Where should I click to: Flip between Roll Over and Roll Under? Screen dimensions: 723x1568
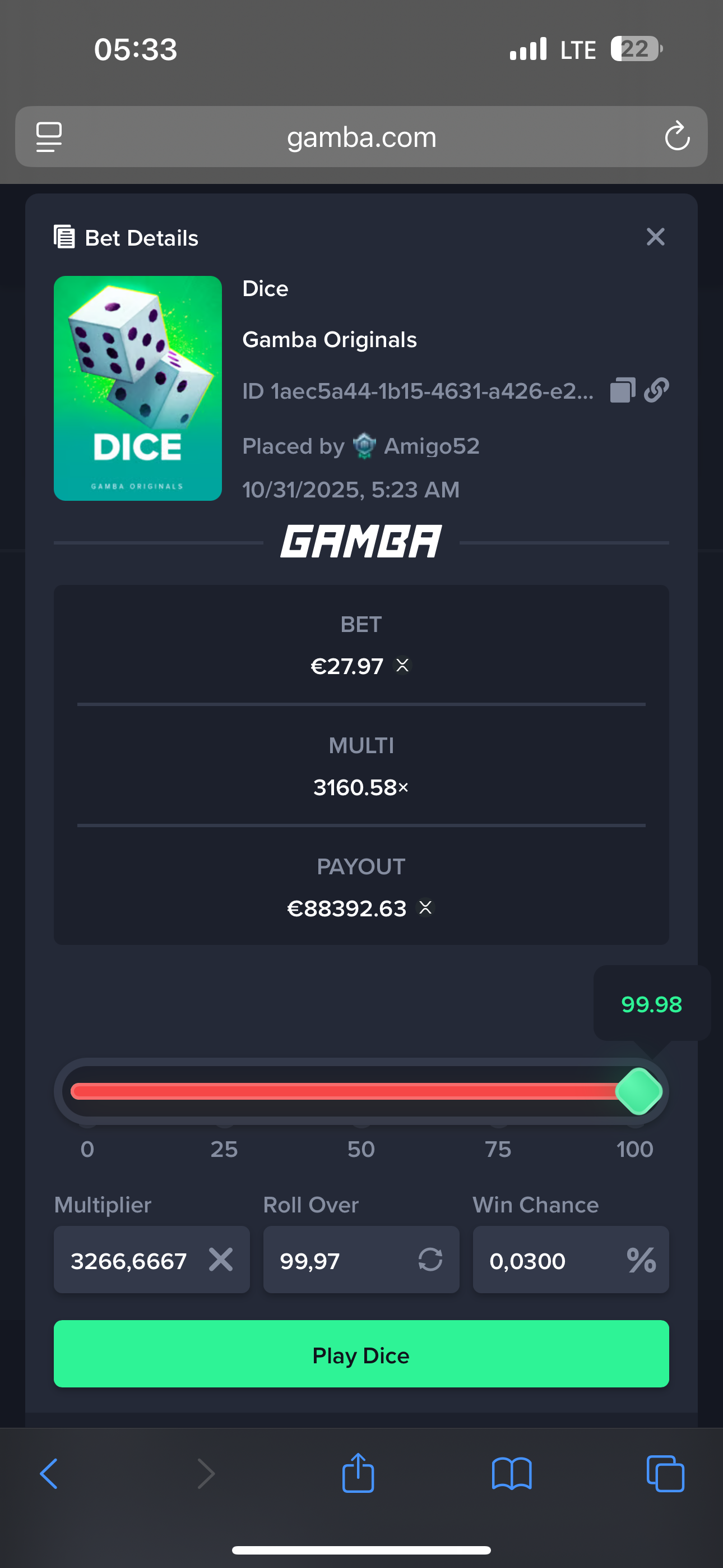[430, 1260]
